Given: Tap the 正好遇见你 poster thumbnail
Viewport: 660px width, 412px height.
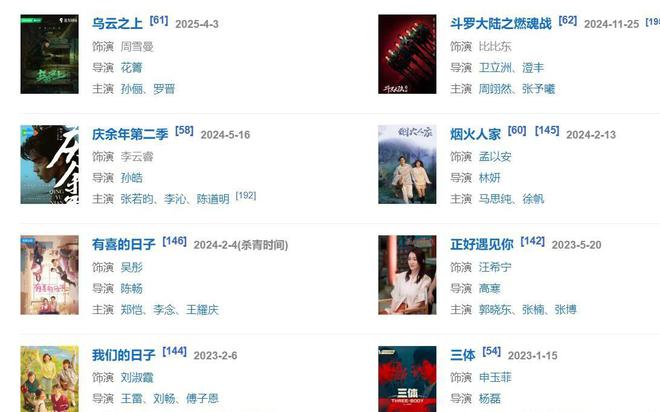Looking at the screenshot, I should point(407,275).
